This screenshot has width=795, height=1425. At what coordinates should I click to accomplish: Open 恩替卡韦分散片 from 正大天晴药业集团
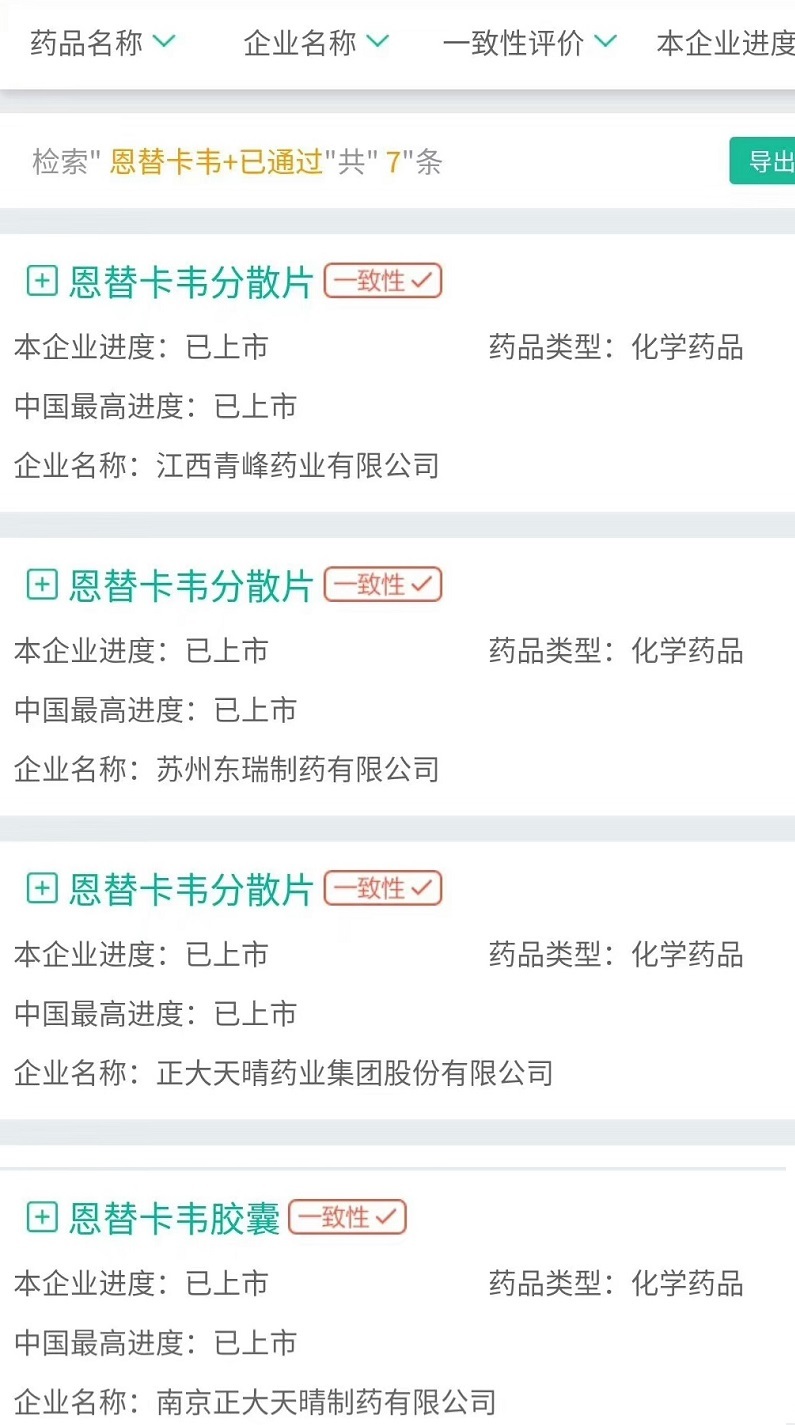click(x=191, y=889)
